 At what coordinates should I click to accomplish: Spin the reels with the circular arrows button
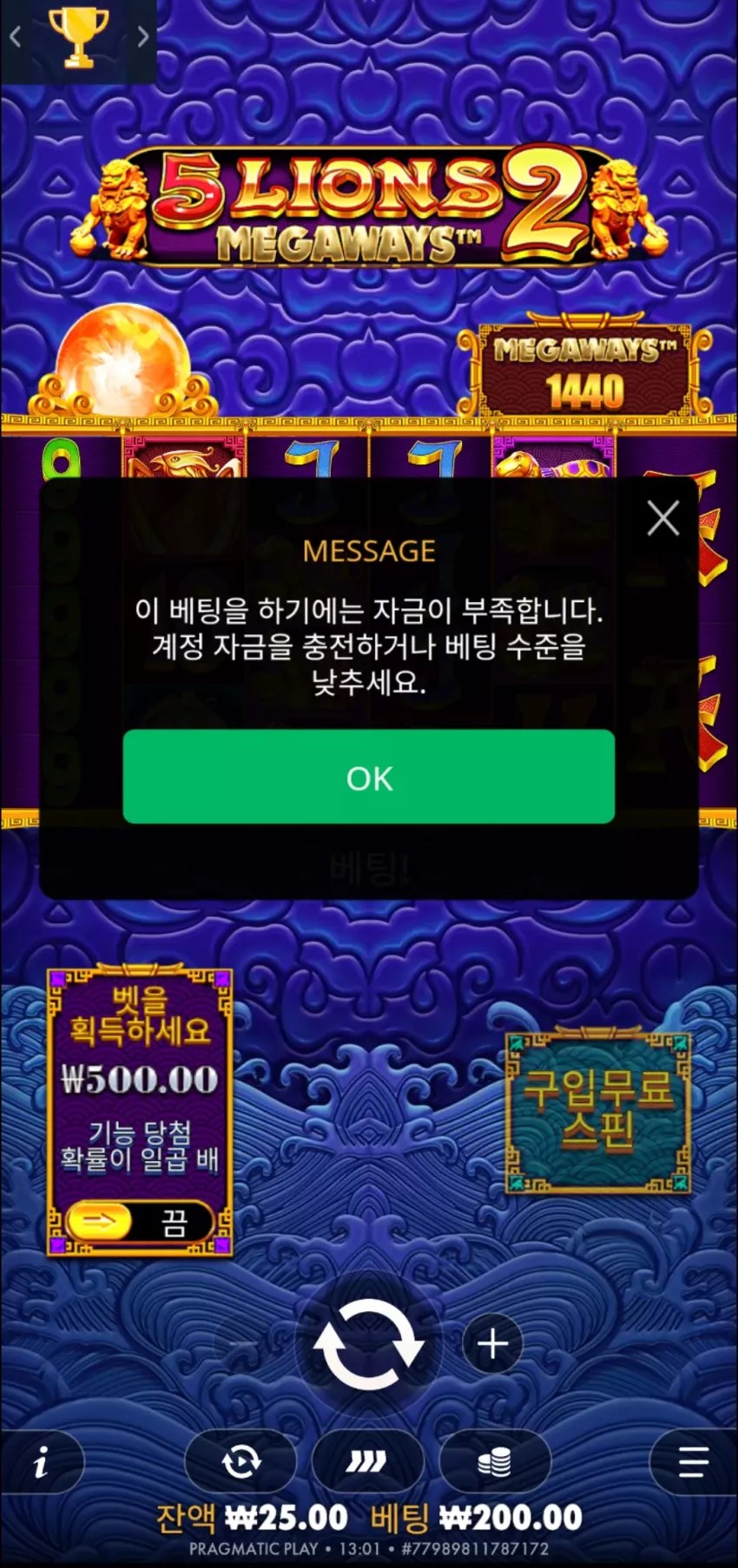click(369, 1344)
